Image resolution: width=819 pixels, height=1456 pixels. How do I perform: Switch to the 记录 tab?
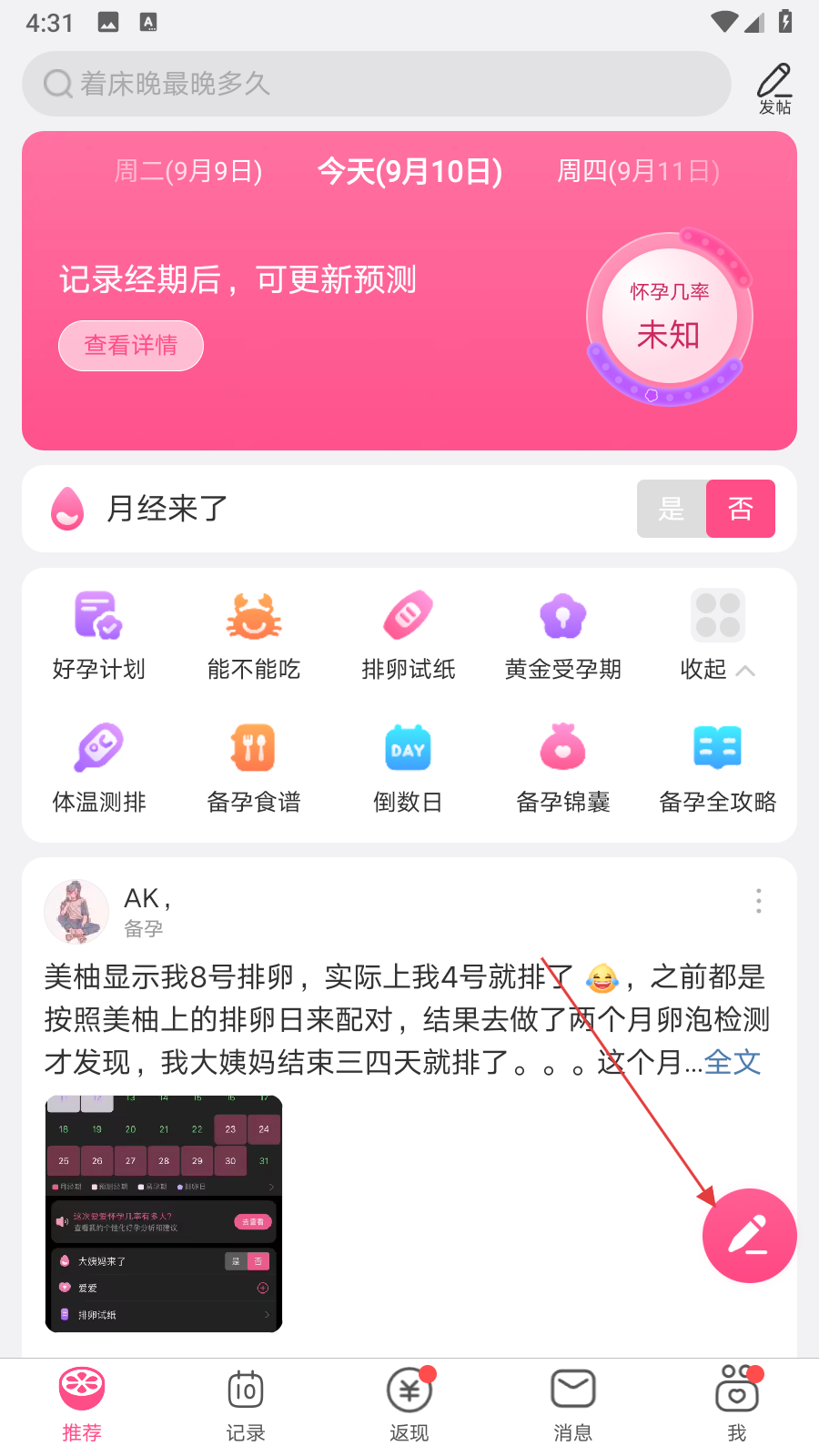pyautogui.click(x=246, y=1405)
